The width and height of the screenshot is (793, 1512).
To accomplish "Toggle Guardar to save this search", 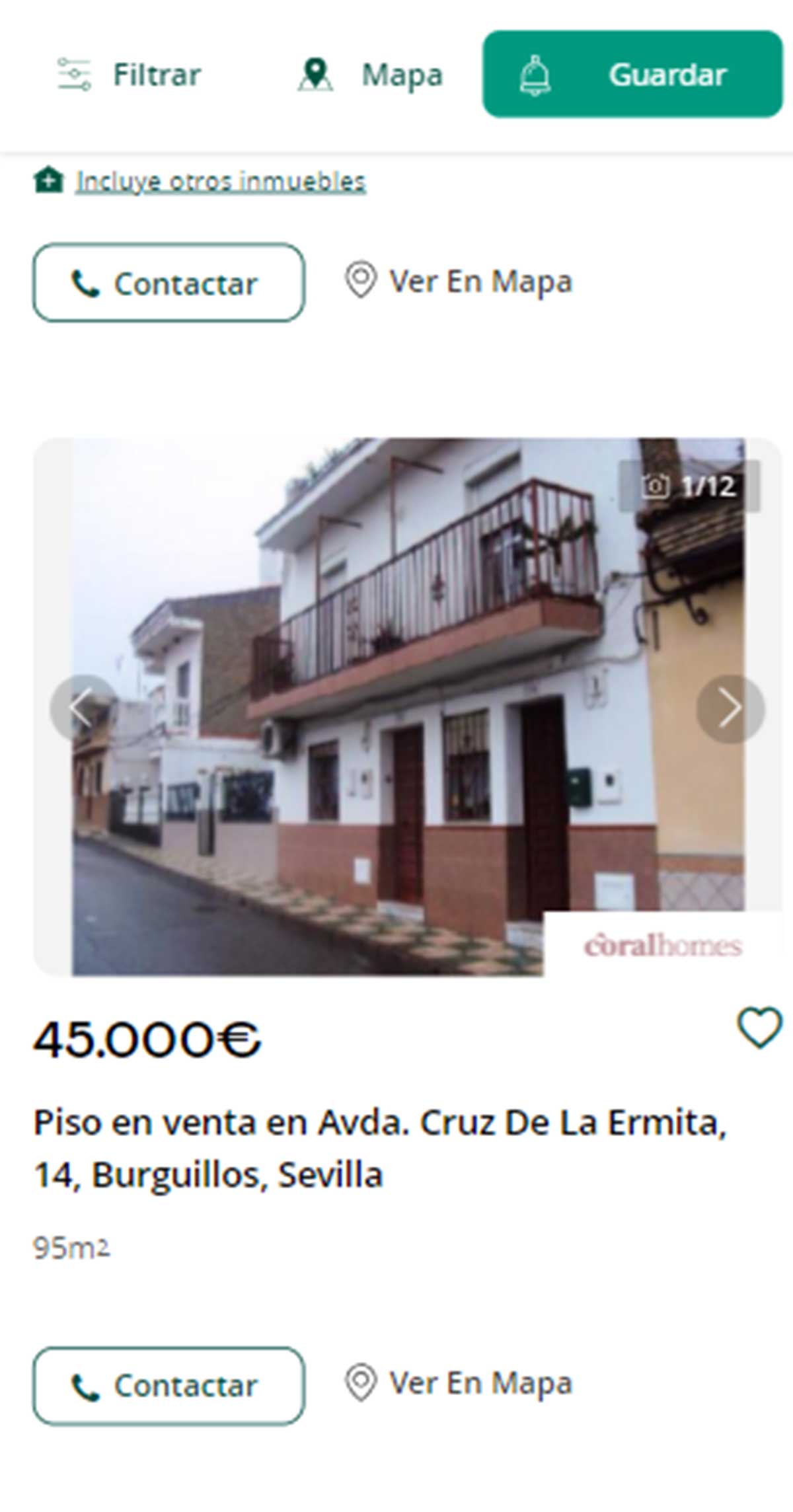I will point(667,75).
